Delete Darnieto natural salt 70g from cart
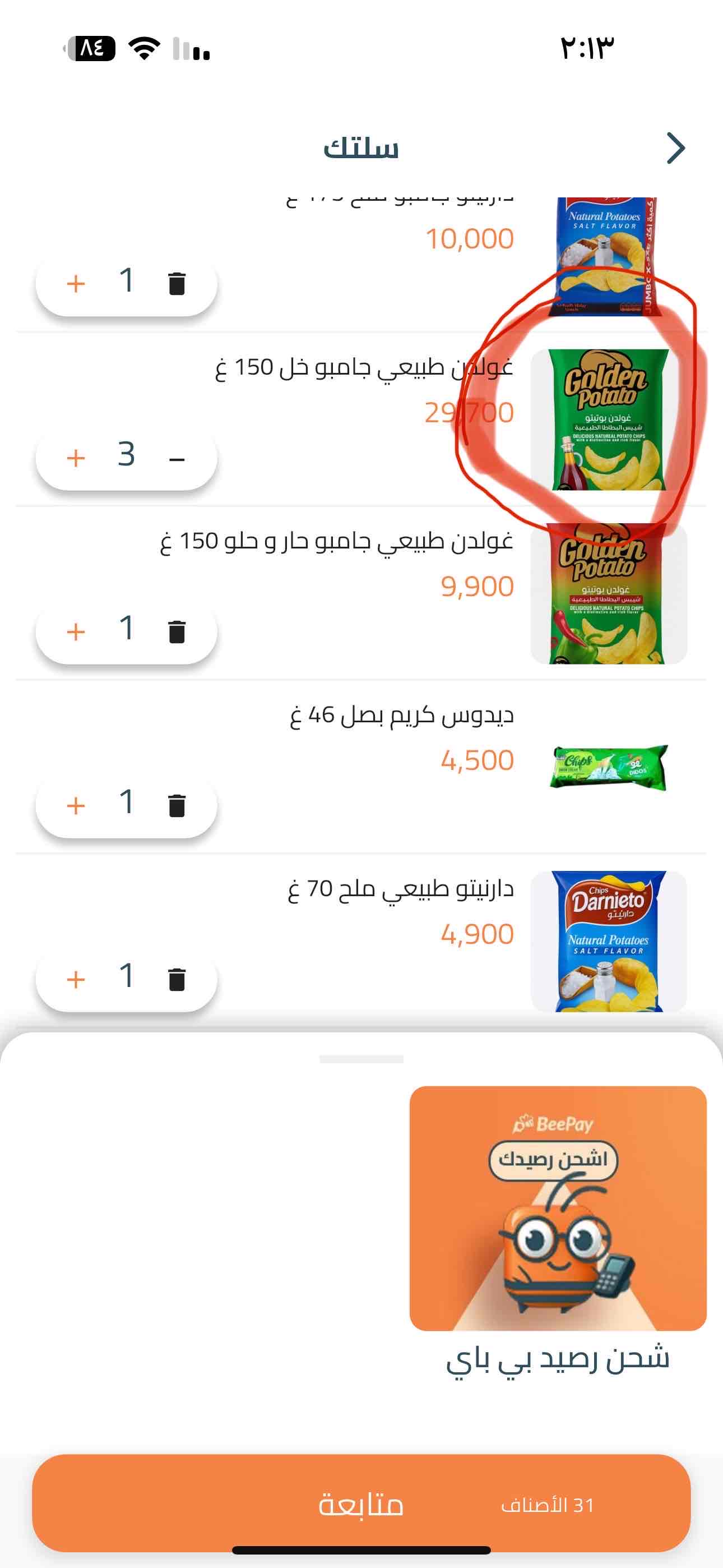The width and height of the screenshot is (723, 1568). point(177,979)
